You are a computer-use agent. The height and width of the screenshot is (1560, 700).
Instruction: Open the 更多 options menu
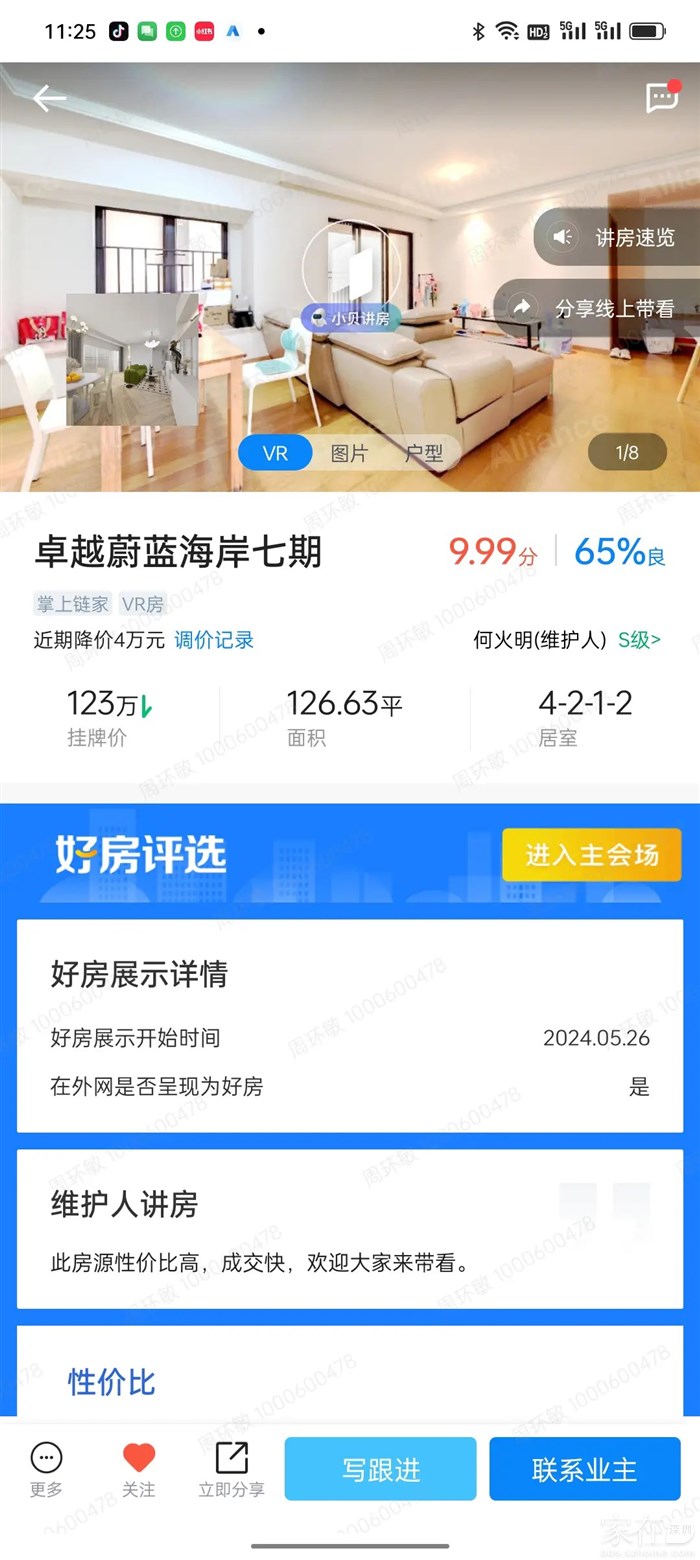pos(46,1469)
